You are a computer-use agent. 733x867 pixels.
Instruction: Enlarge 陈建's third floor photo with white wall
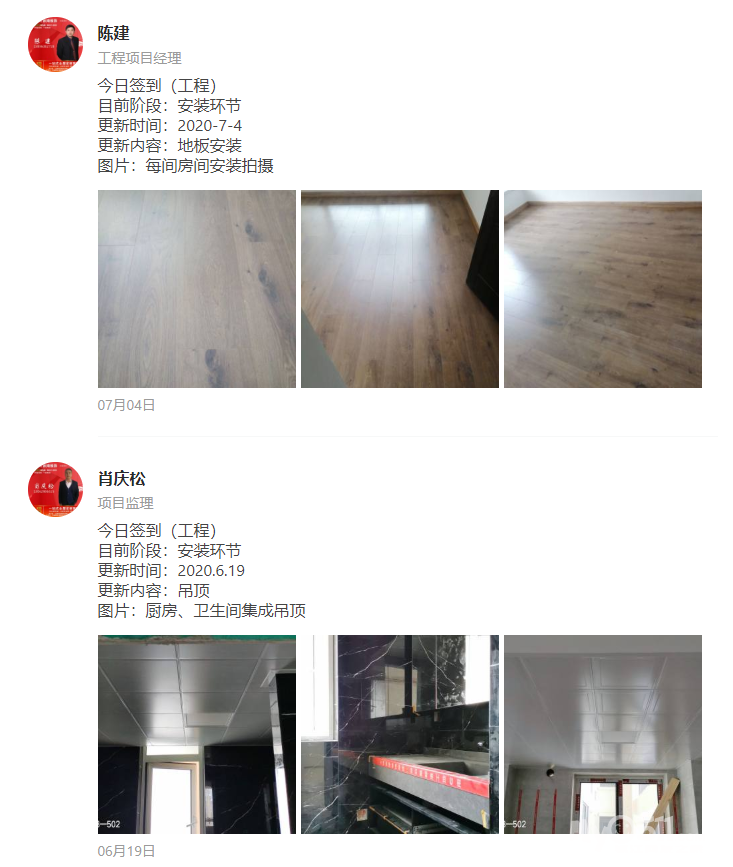click(x=603, y=289)
